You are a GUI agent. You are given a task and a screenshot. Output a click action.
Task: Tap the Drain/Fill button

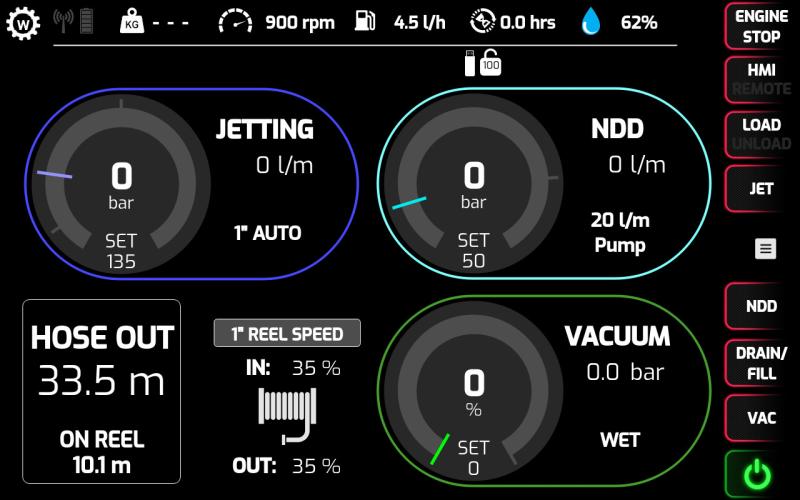(761, 363)
